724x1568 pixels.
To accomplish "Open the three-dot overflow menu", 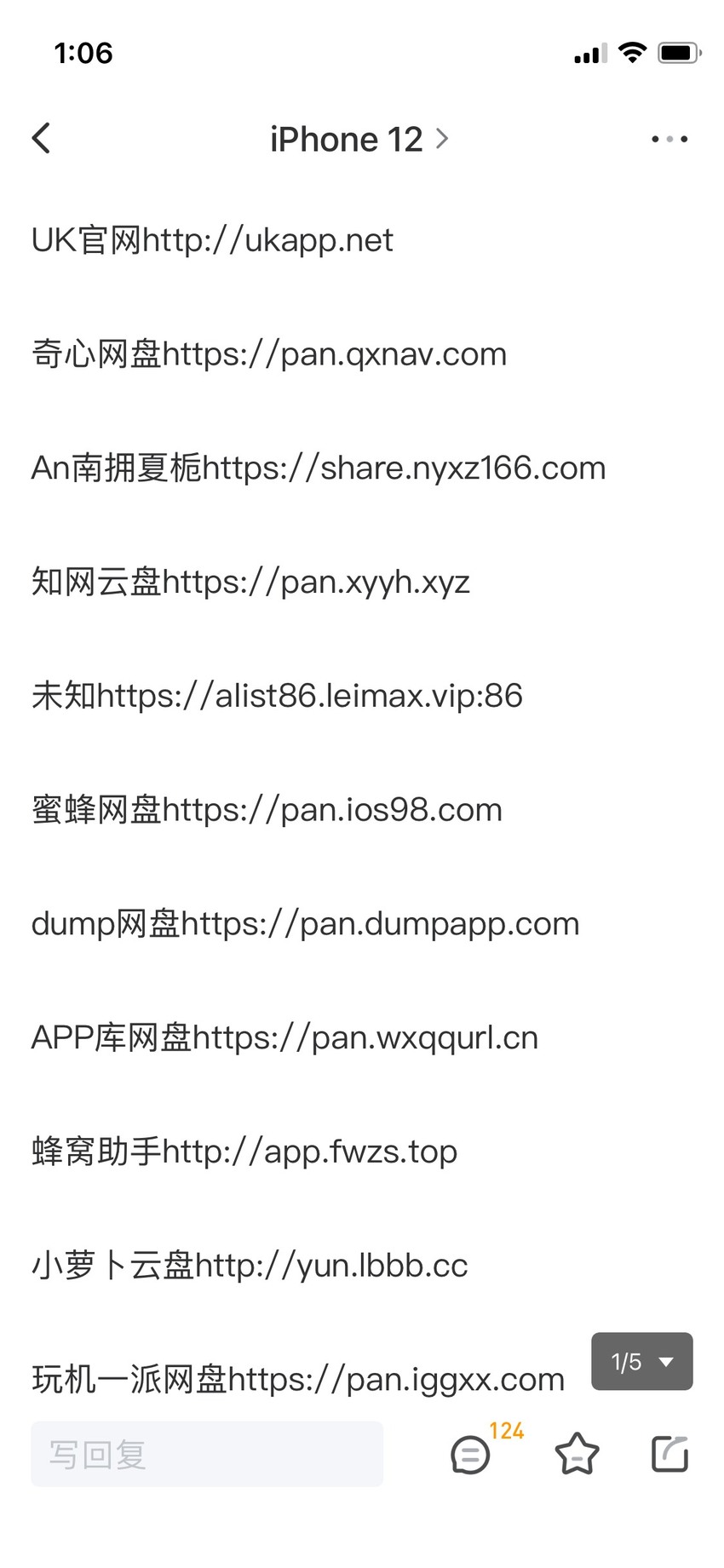I will pos(669,139).
